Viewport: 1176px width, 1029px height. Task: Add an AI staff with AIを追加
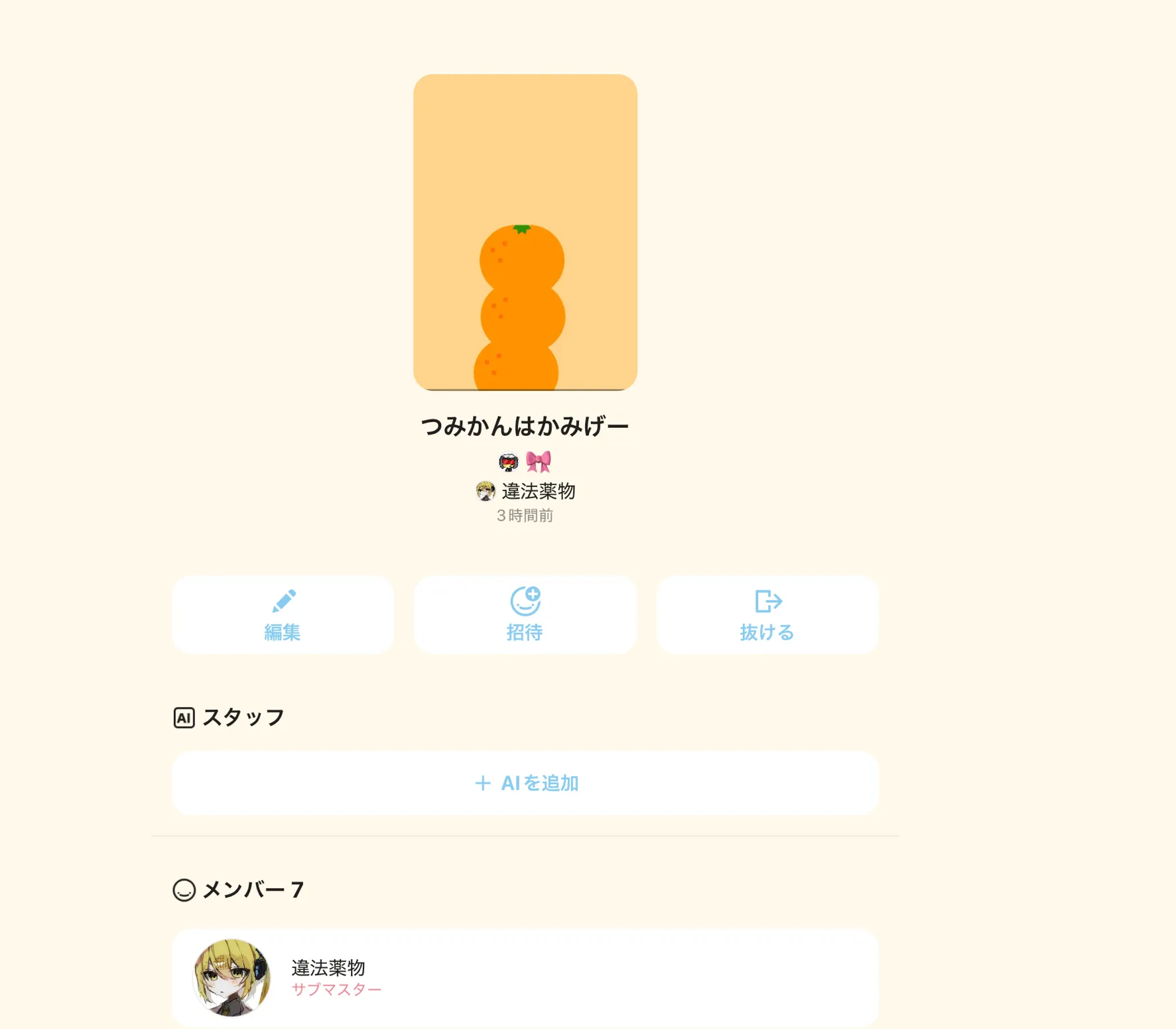[525, 783]
